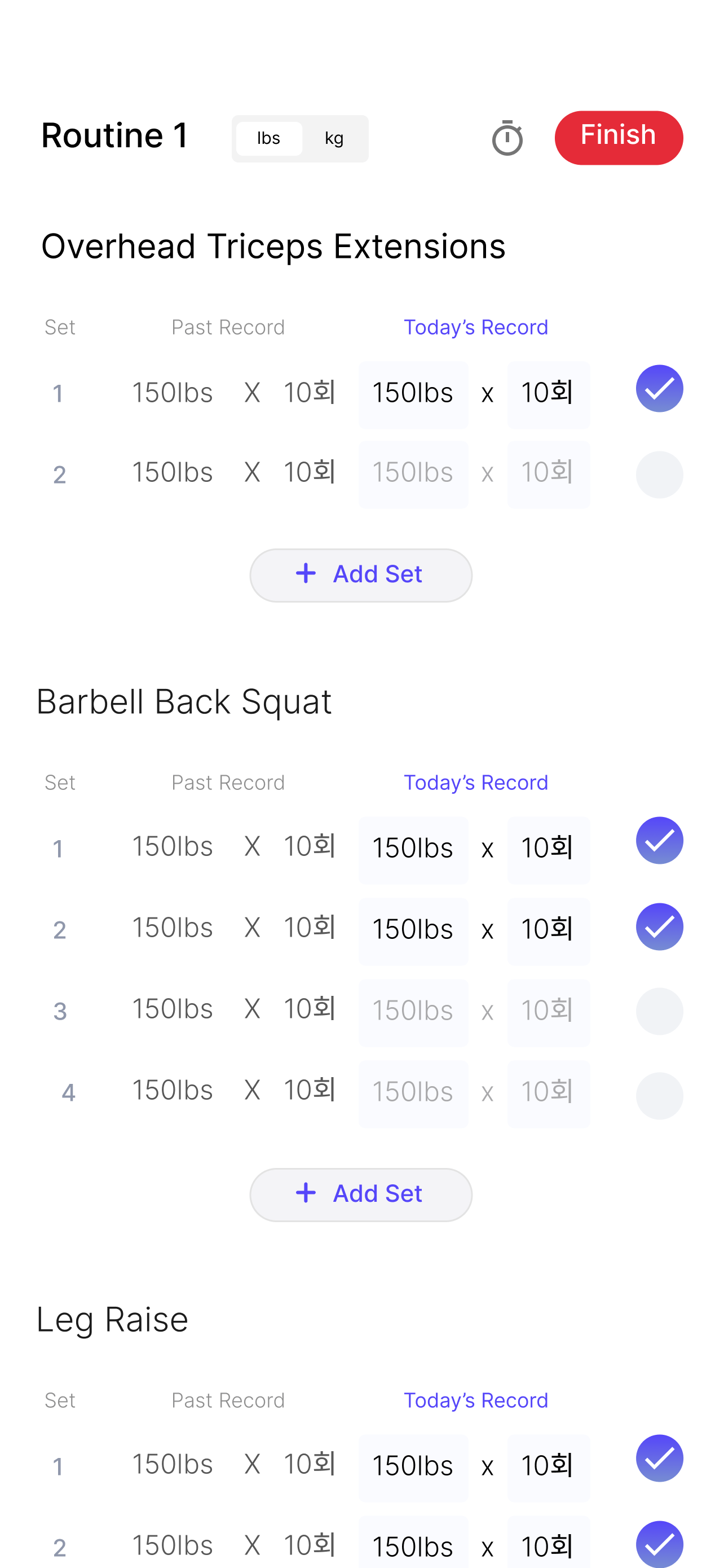
Task: Edit weight for Leg Raise set 1
Action: coord(413,1468)
